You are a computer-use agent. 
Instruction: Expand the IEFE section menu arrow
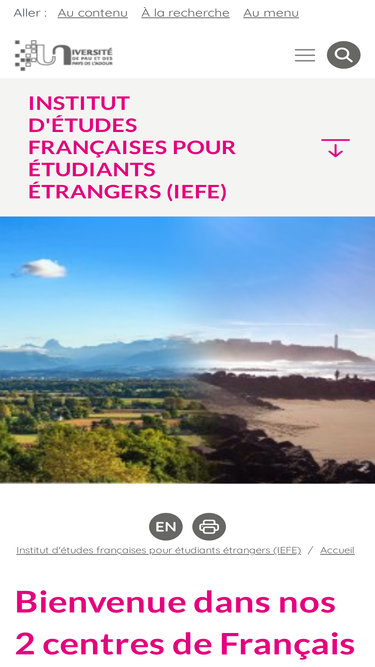pos(335,148)
